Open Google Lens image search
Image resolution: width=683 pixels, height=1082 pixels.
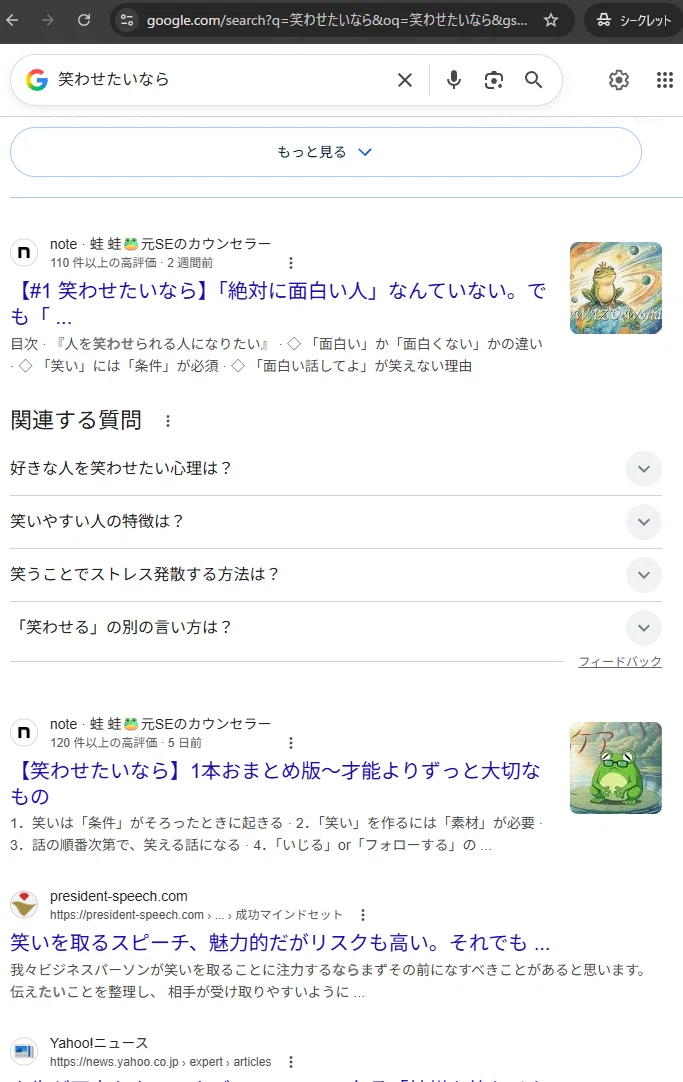494,80
